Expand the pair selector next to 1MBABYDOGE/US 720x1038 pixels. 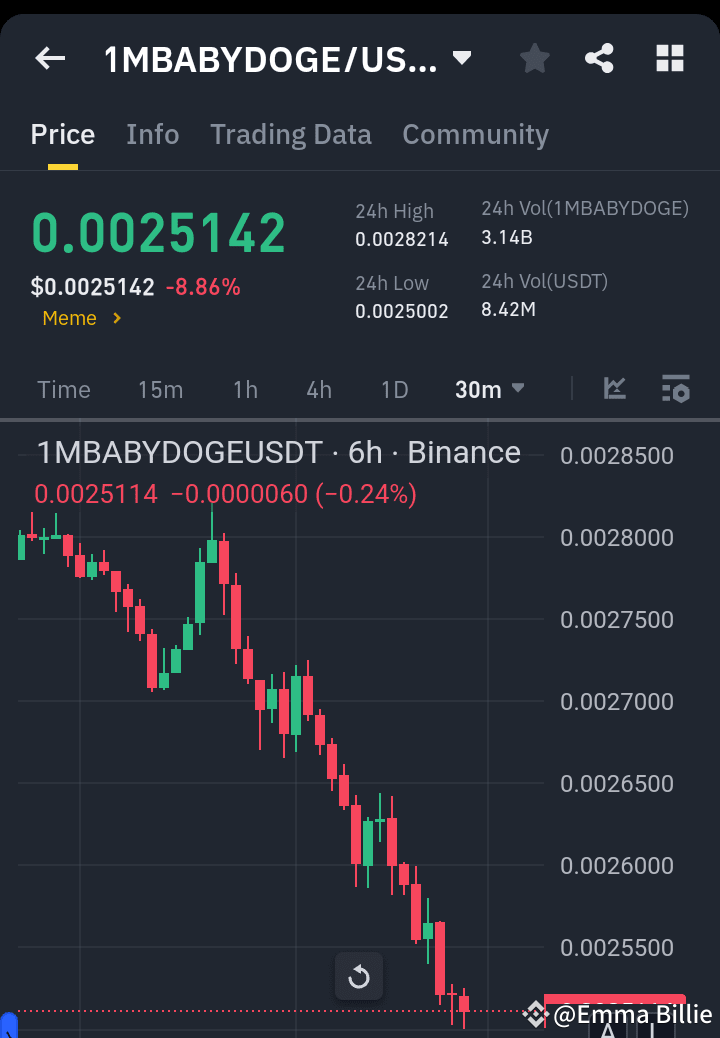461,58
